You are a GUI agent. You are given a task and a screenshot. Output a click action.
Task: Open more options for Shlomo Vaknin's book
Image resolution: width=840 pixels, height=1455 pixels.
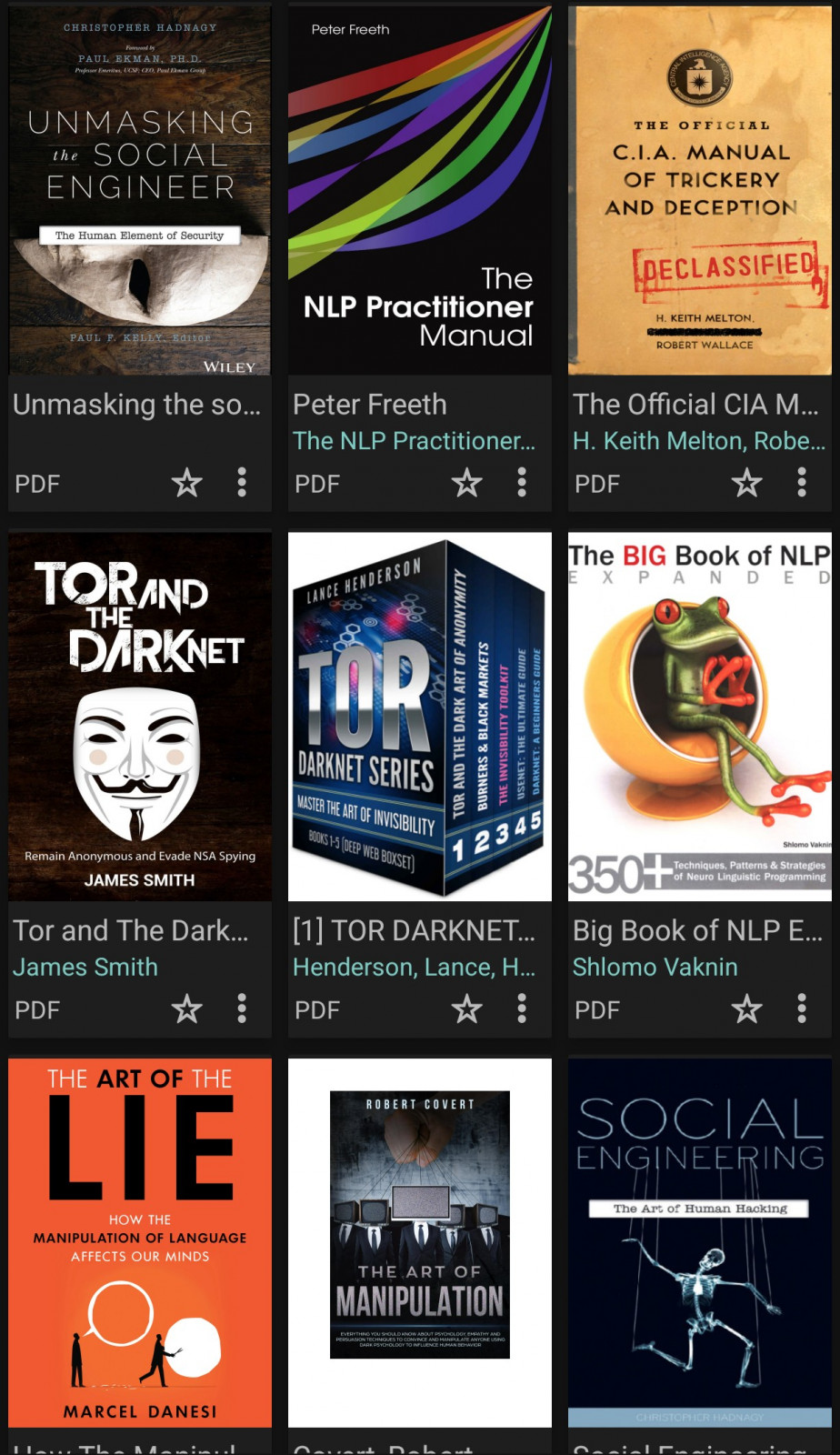(802, 1008)
